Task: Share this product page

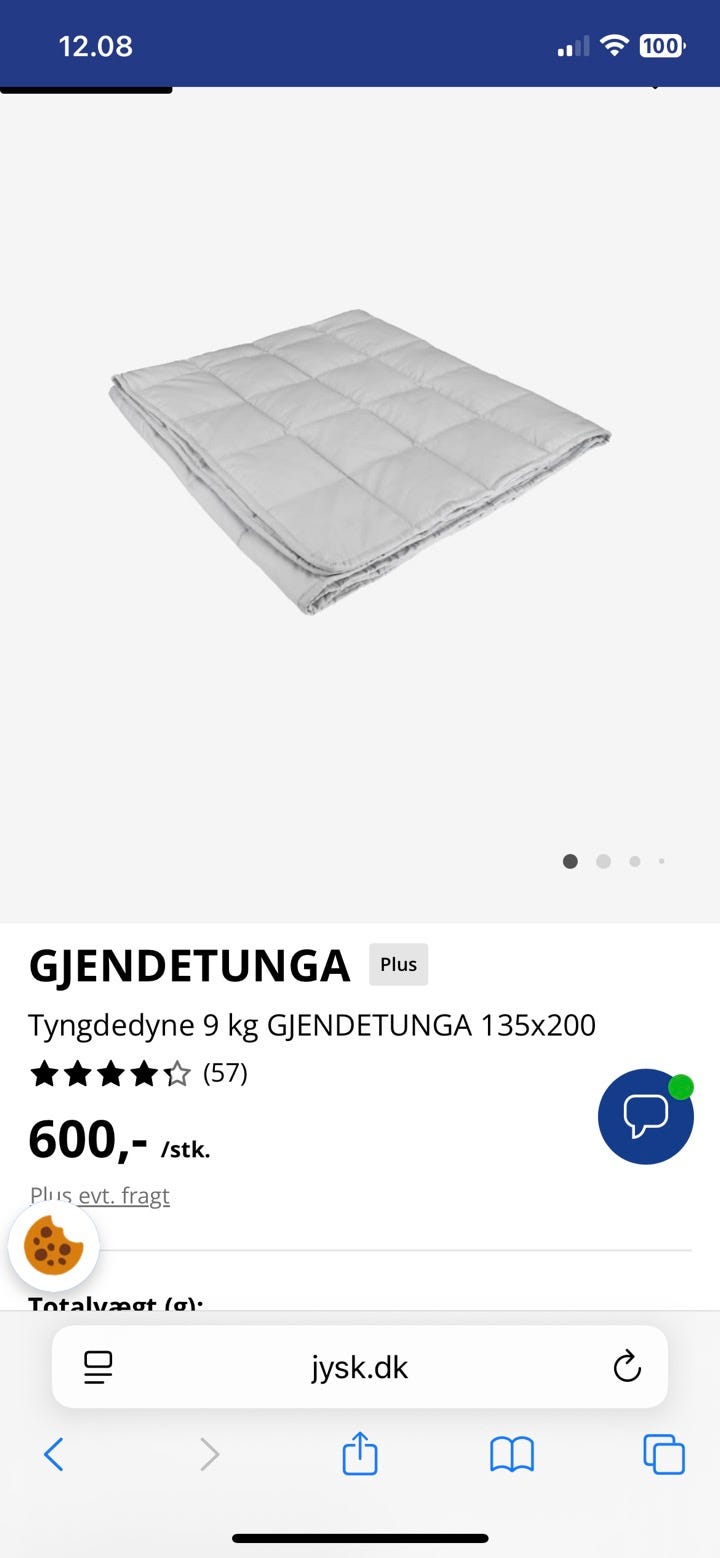Action: pyautogui.click(x=360, y=1454)
